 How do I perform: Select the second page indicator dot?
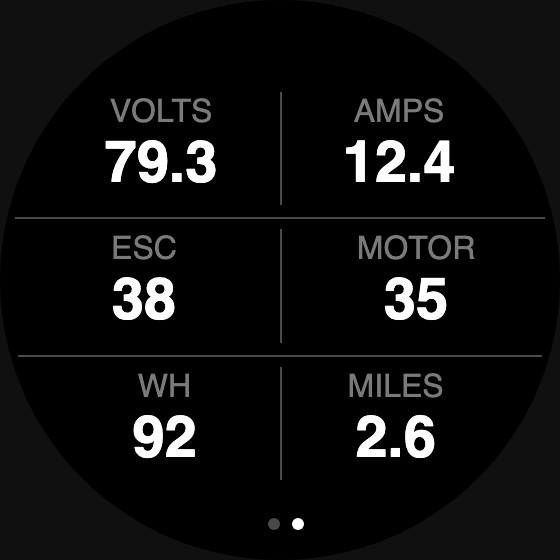coord(298,524)
